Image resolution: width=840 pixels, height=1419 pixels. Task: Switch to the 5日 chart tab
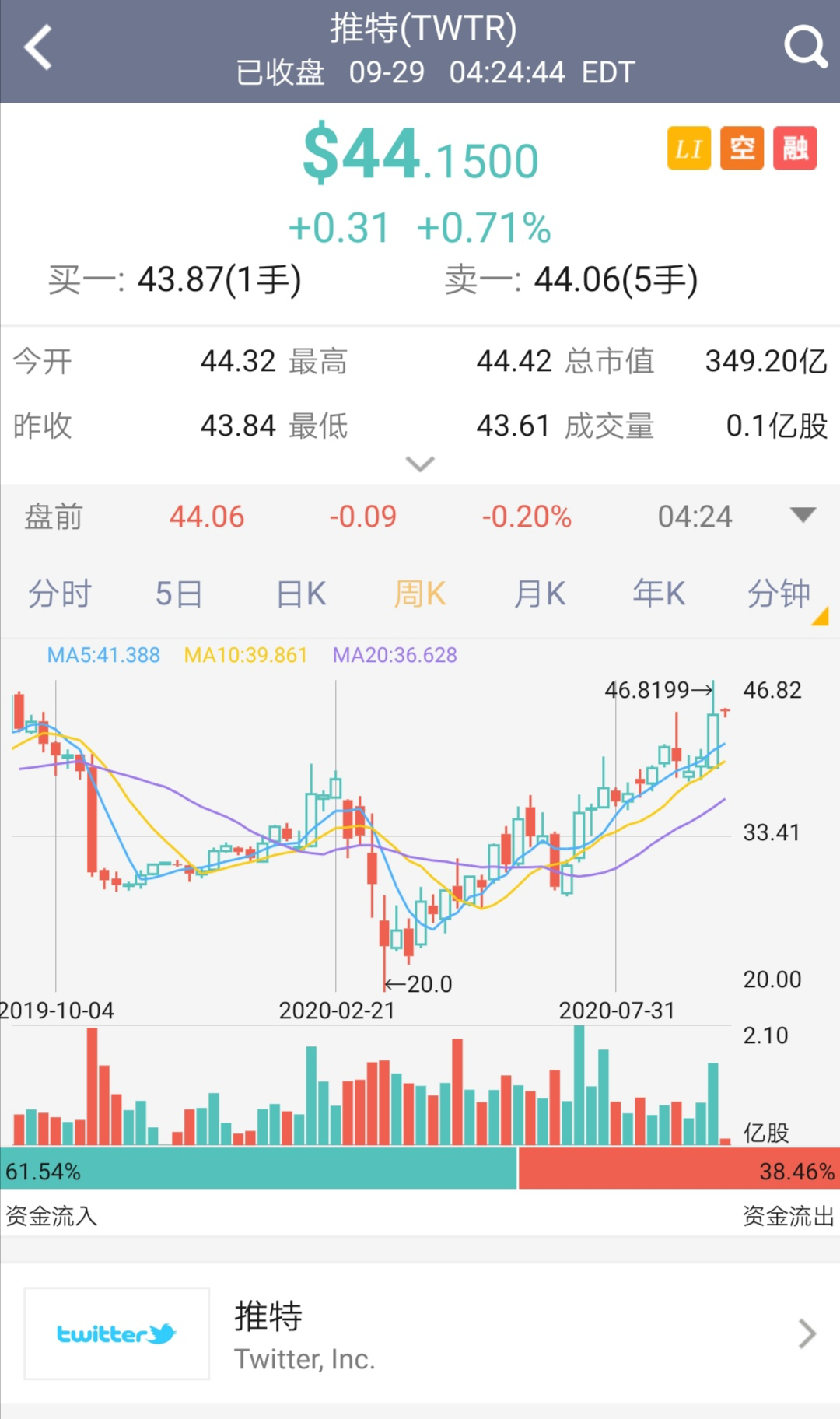[179, 594]
